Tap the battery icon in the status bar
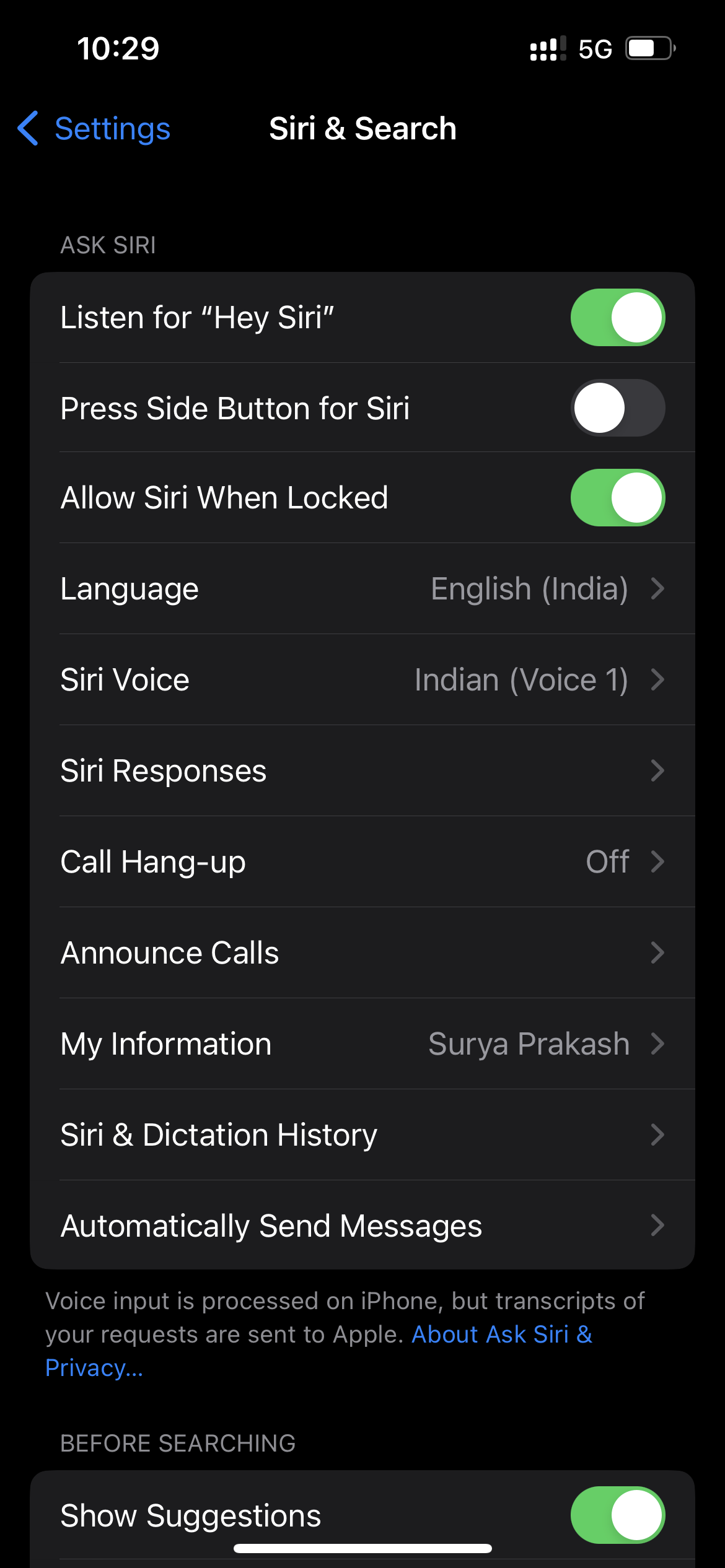This screenshot has height=1568, width=725. [x=647, y=48]
